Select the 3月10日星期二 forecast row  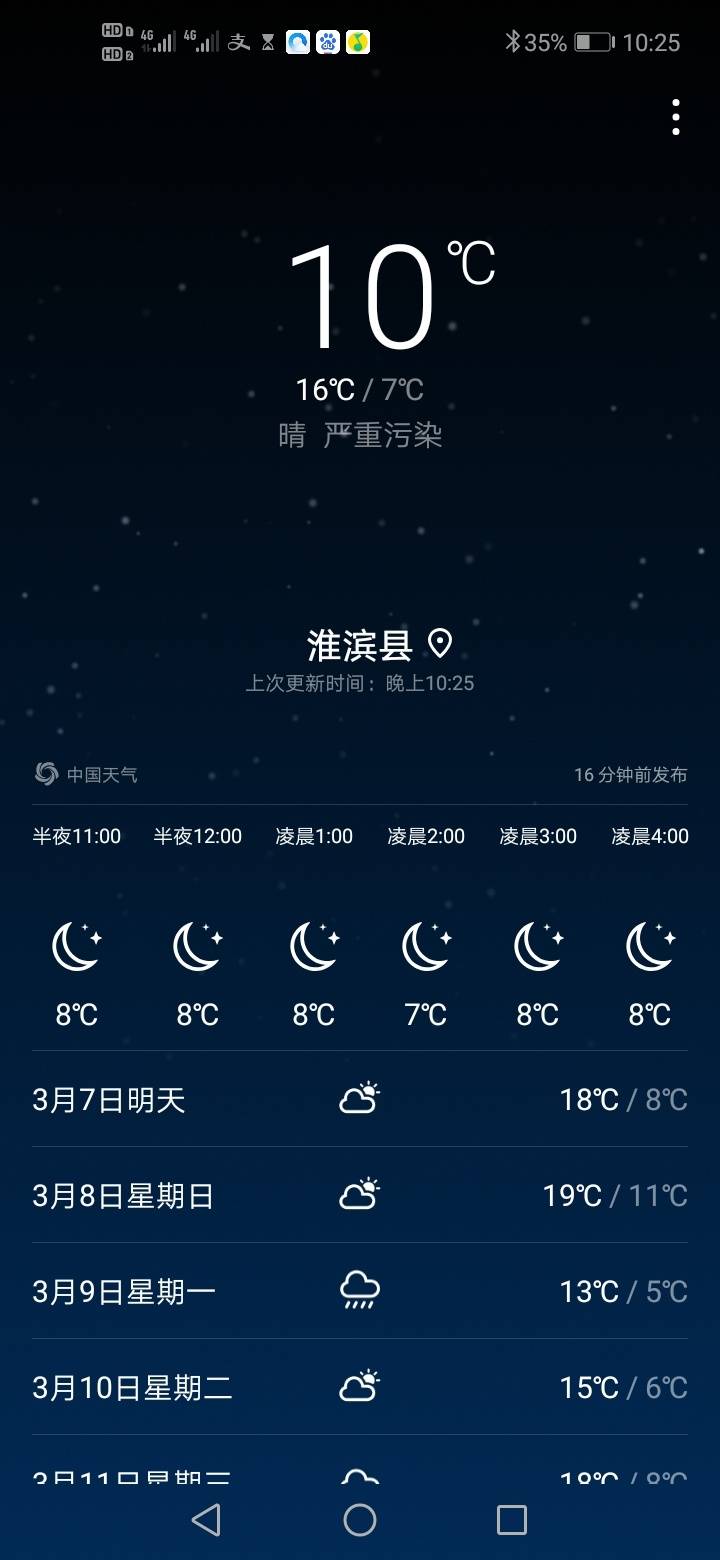(360, 1387)
